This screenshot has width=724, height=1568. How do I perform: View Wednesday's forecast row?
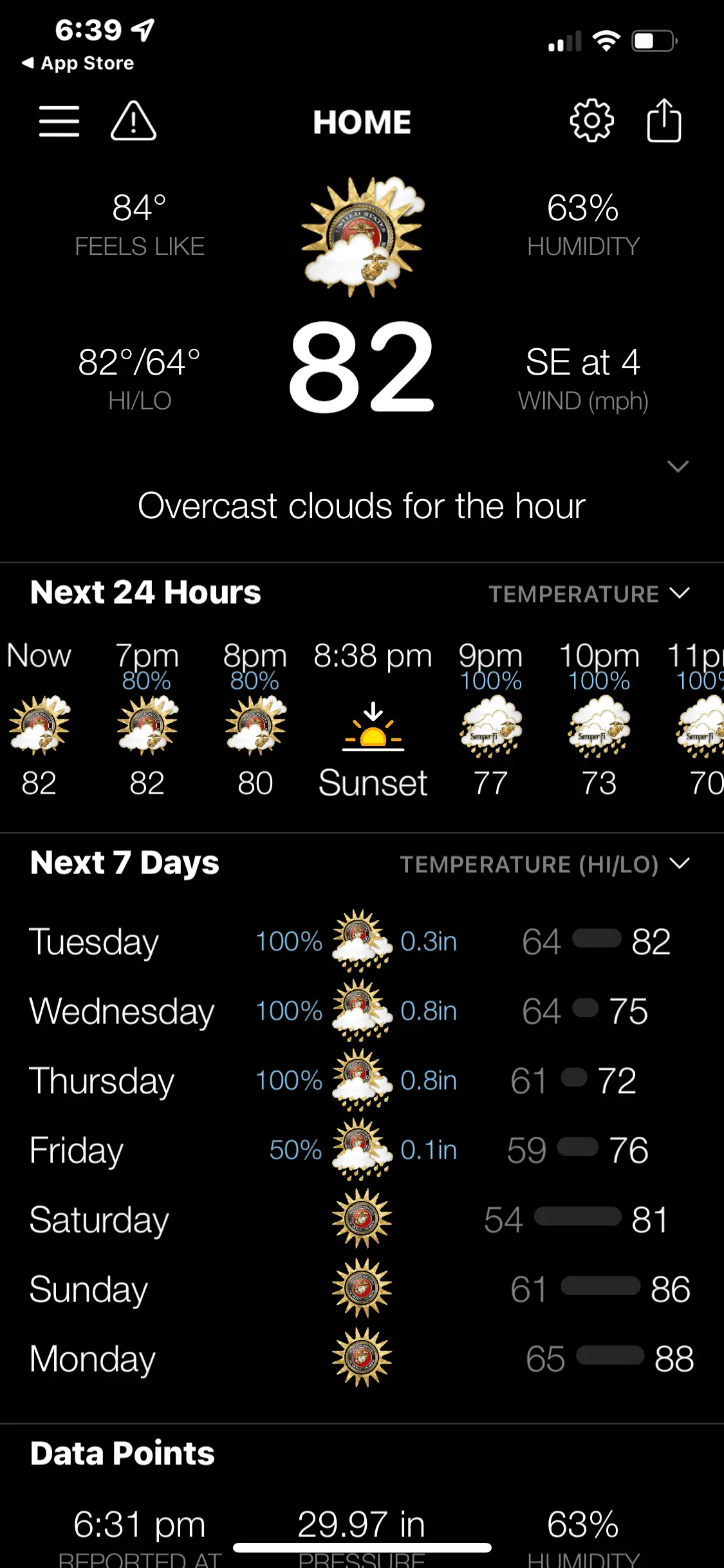tap(360, 1011)
